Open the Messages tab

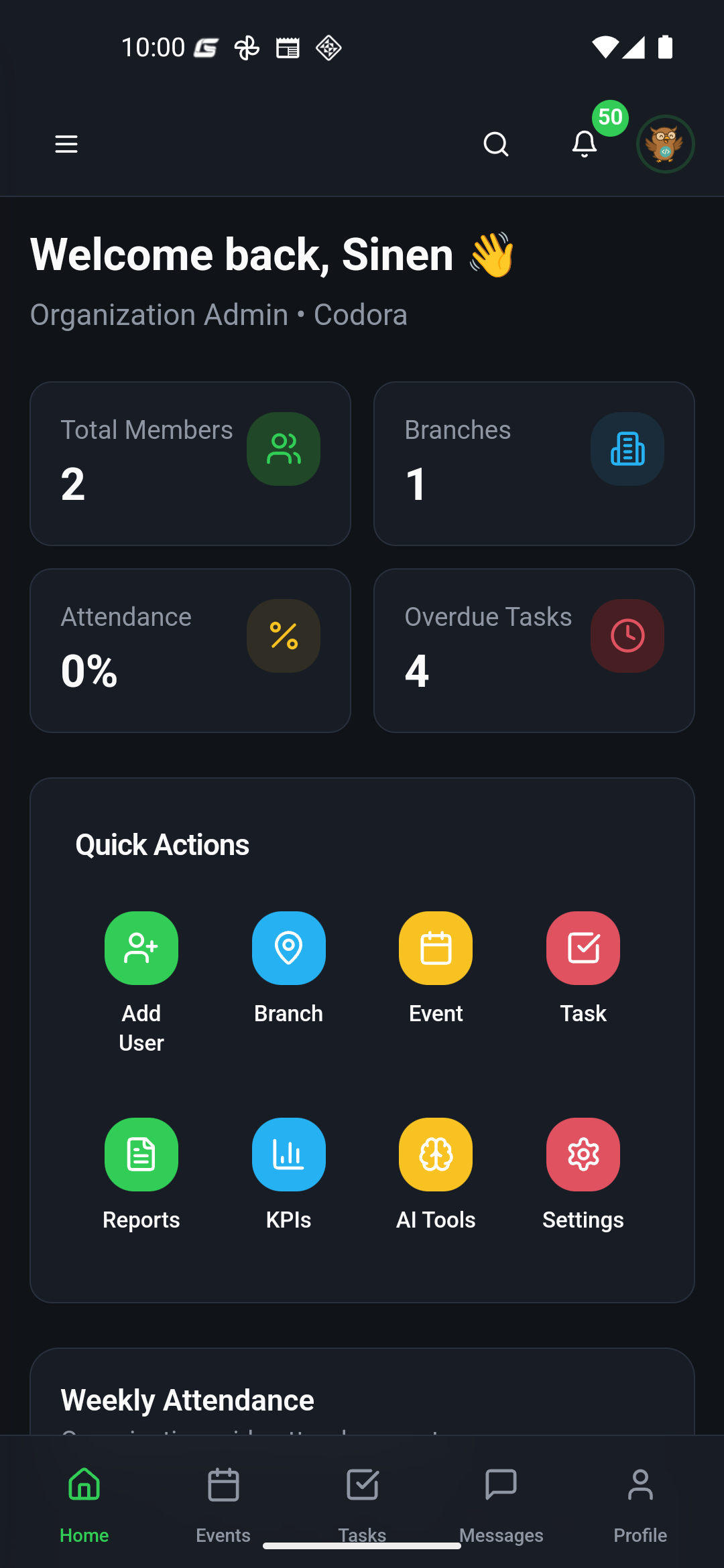[501, 1501]
